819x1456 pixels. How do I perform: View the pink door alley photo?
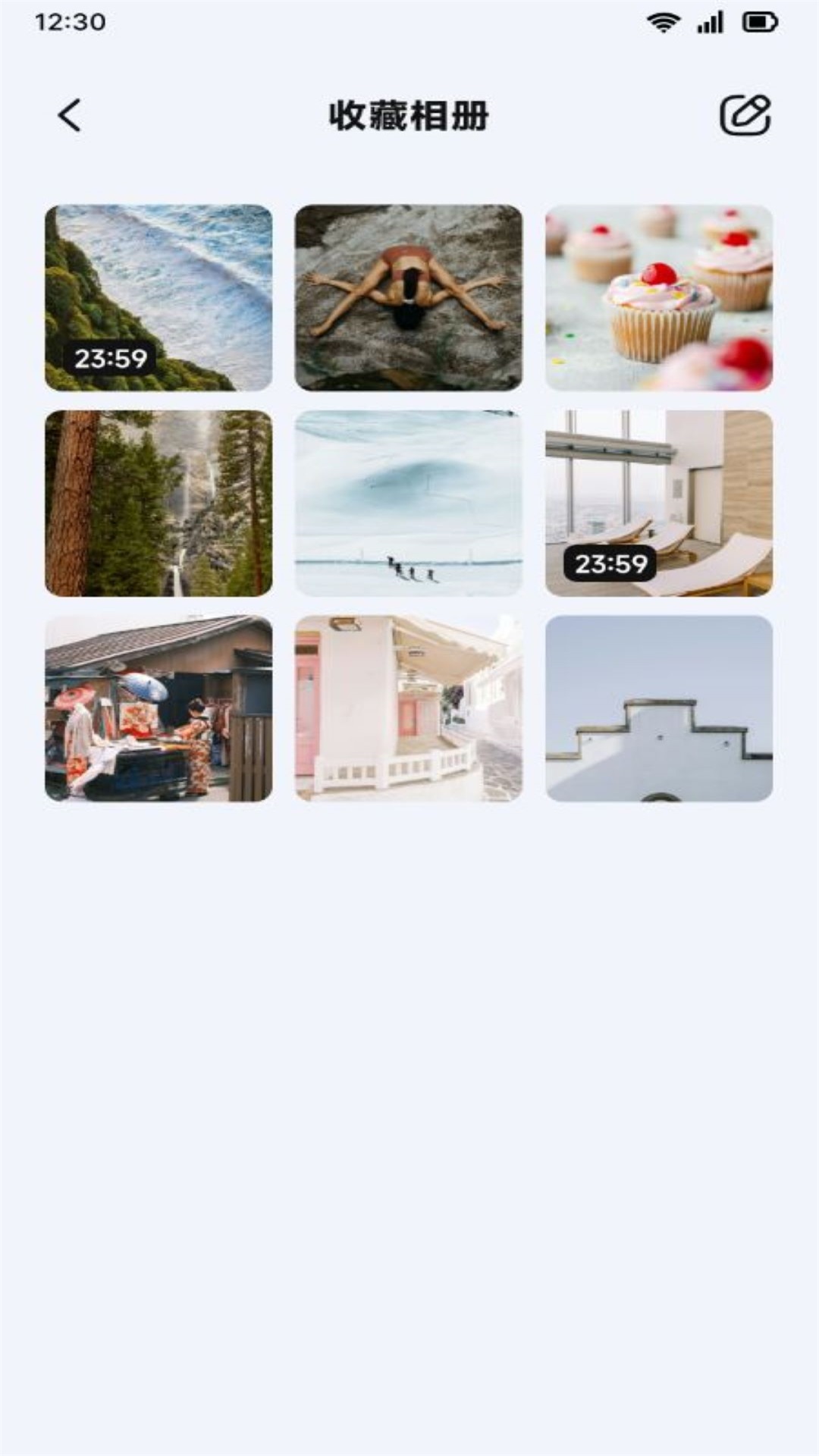click(x=409, y=708)
